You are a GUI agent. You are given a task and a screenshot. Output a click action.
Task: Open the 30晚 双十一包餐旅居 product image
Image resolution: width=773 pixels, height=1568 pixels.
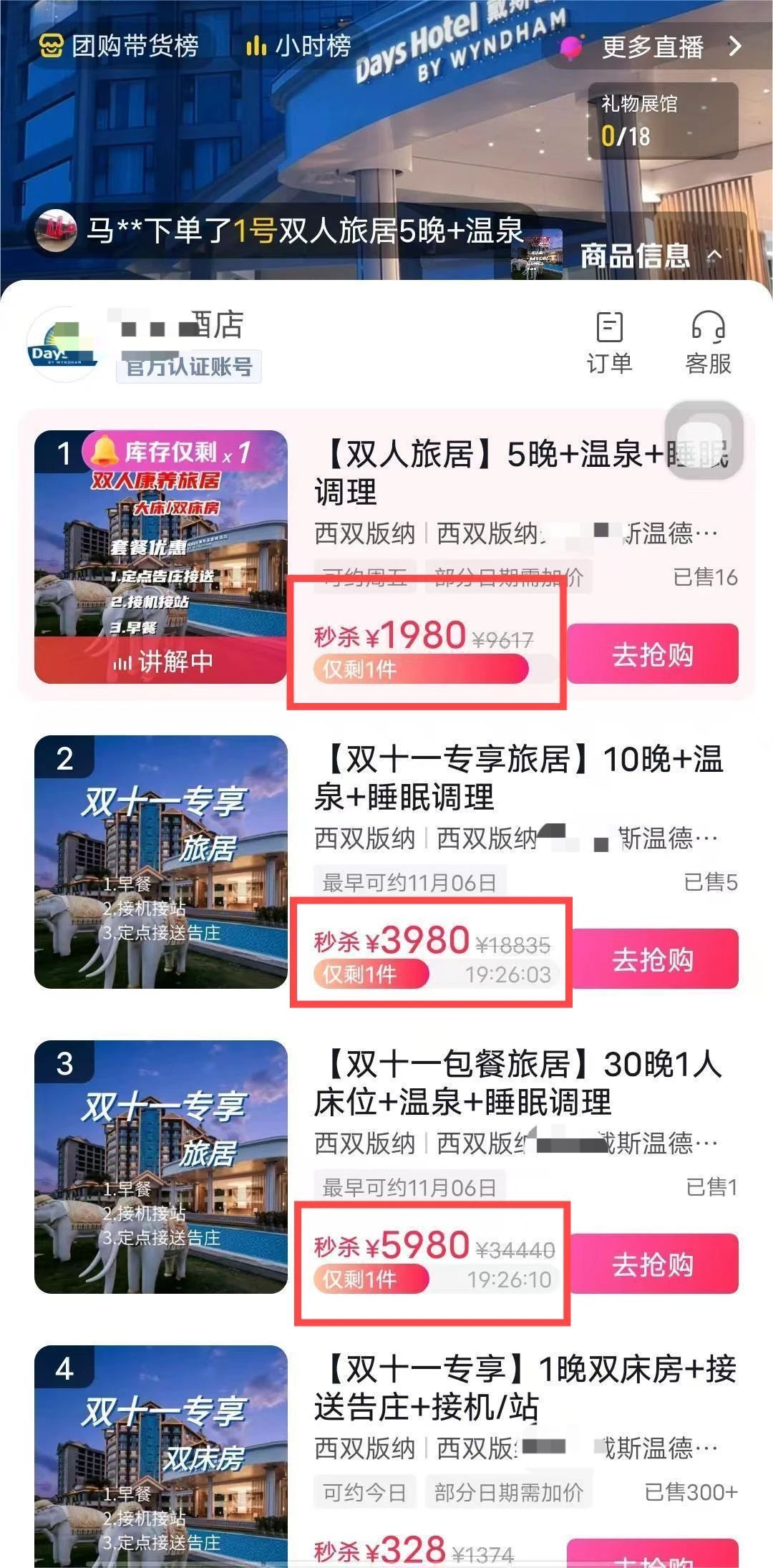161,1166
